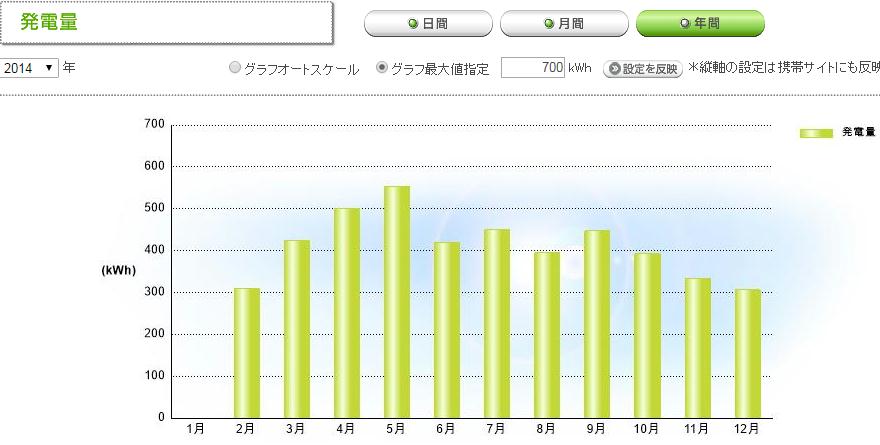Apply settings with 設定を反映 button
880x445 pixels.
click(x=642, y=69)
